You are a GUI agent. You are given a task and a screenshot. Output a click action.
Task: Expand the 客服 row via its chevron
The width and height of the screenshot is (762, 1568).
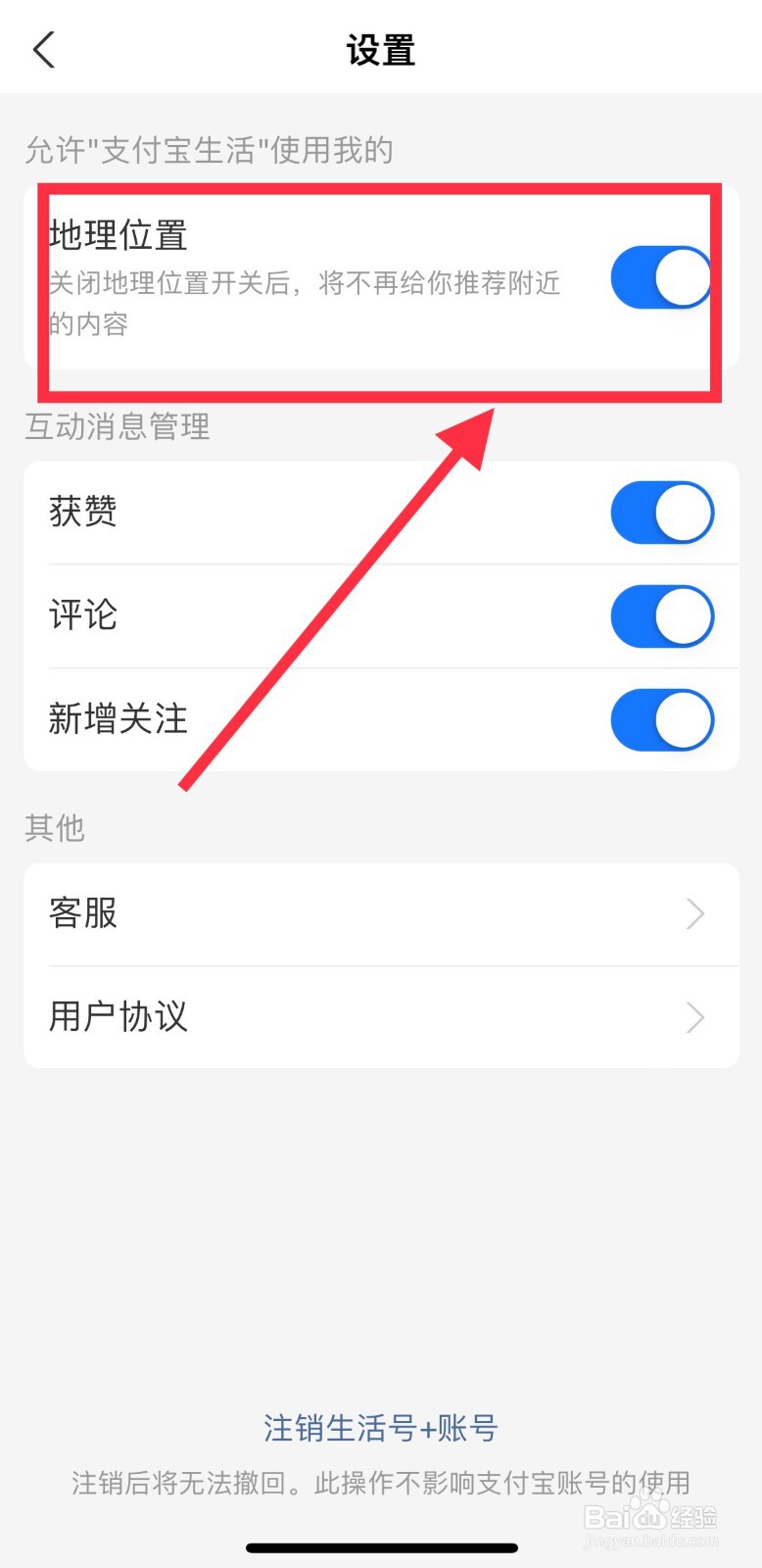pyautogui.click(x=694, y=913)
